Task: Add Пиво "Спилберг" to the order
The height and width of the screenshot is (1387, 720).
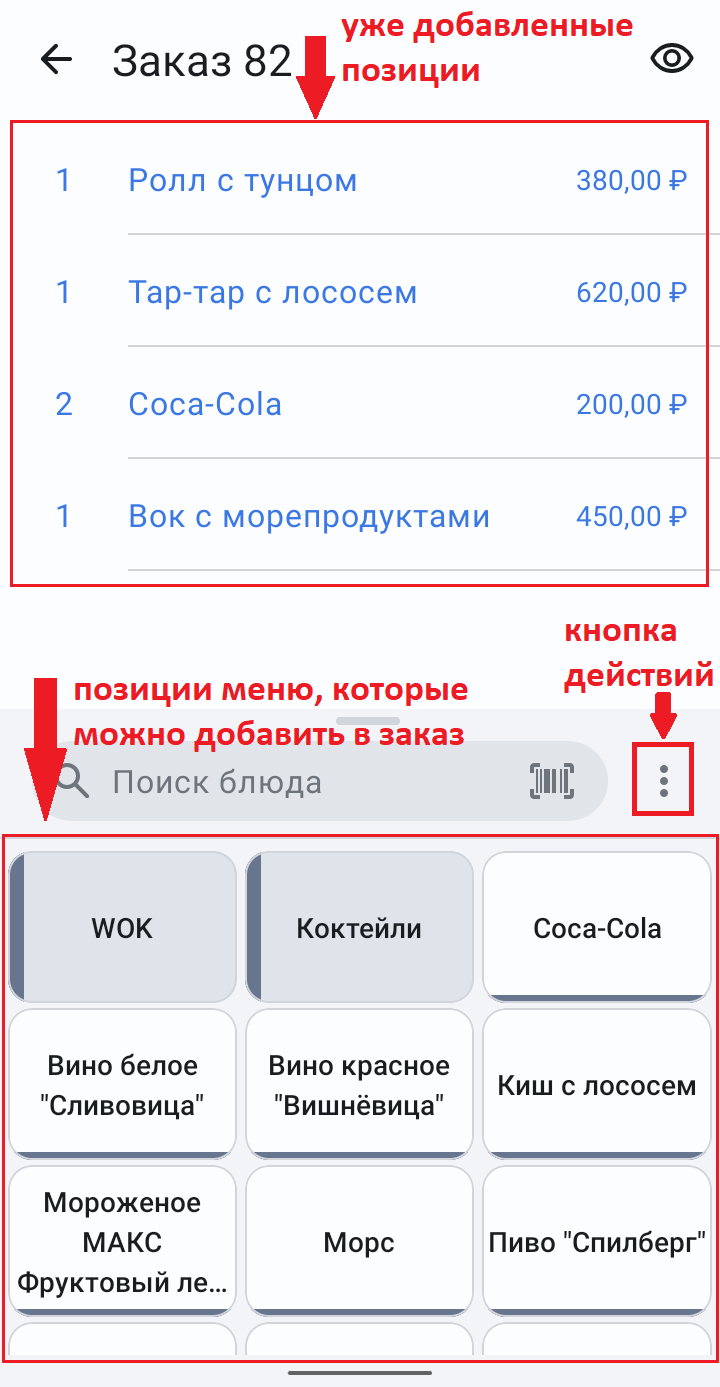Action: point(598,1242)
